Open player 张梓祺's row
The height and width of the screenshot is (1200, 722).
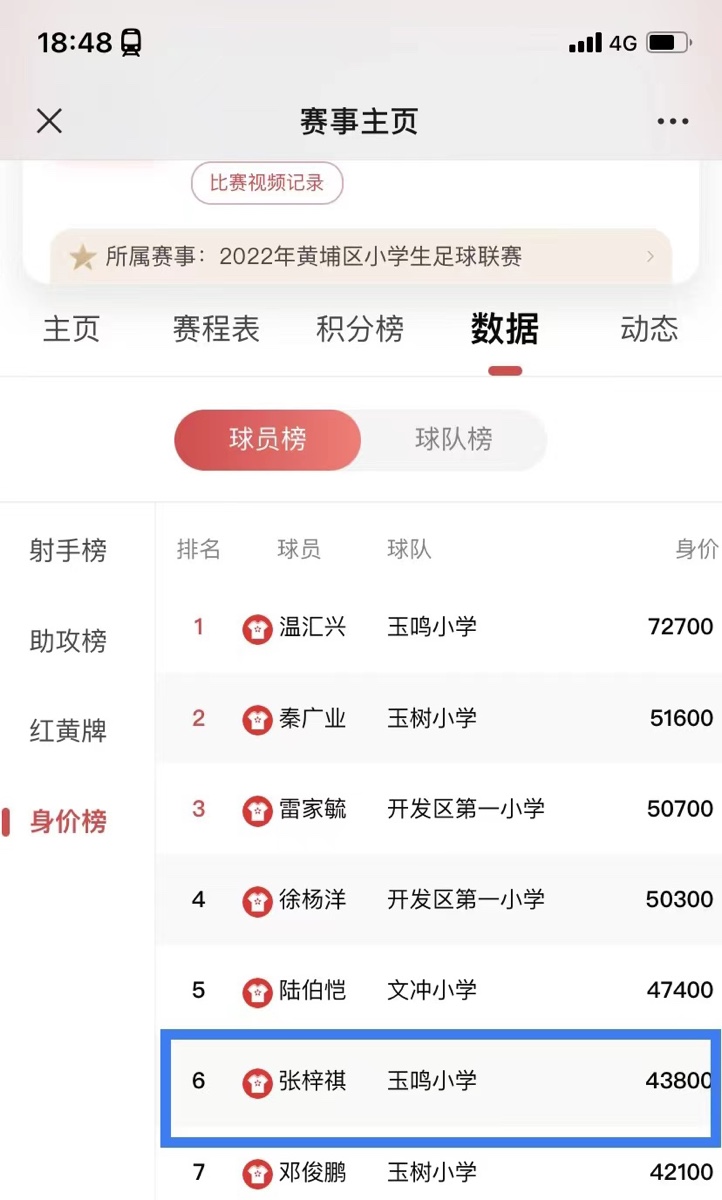tap(439, 1081)
